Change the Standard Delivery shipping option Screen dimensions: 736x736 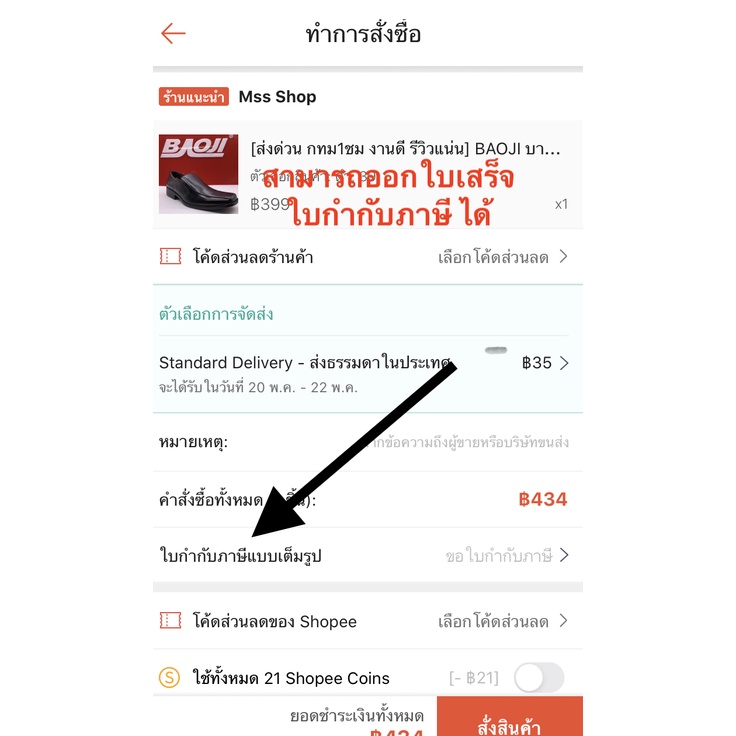coord(368,374)
